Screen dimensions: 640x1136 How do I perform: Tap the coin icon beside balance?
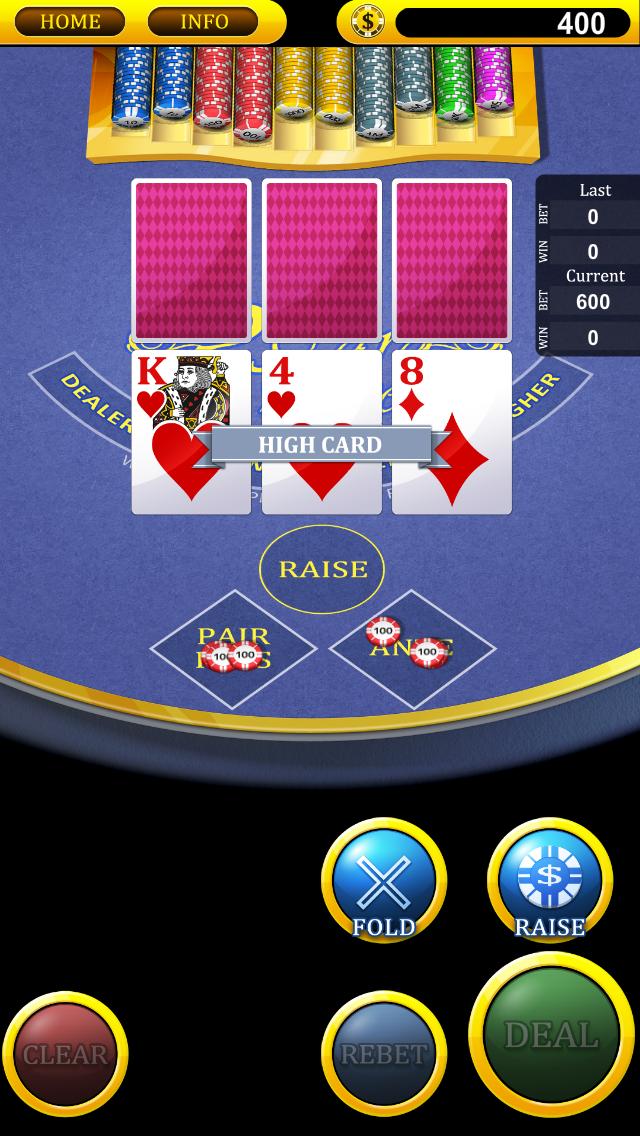click(368, 22)
